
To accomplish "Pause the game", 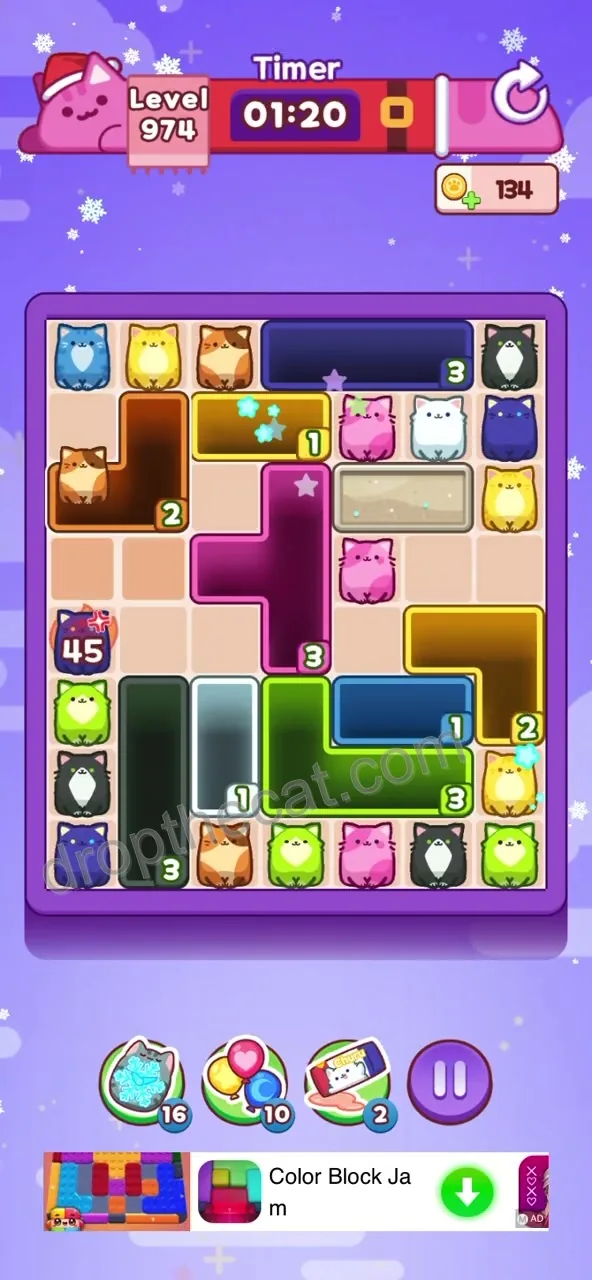I will click(450, 1081).
